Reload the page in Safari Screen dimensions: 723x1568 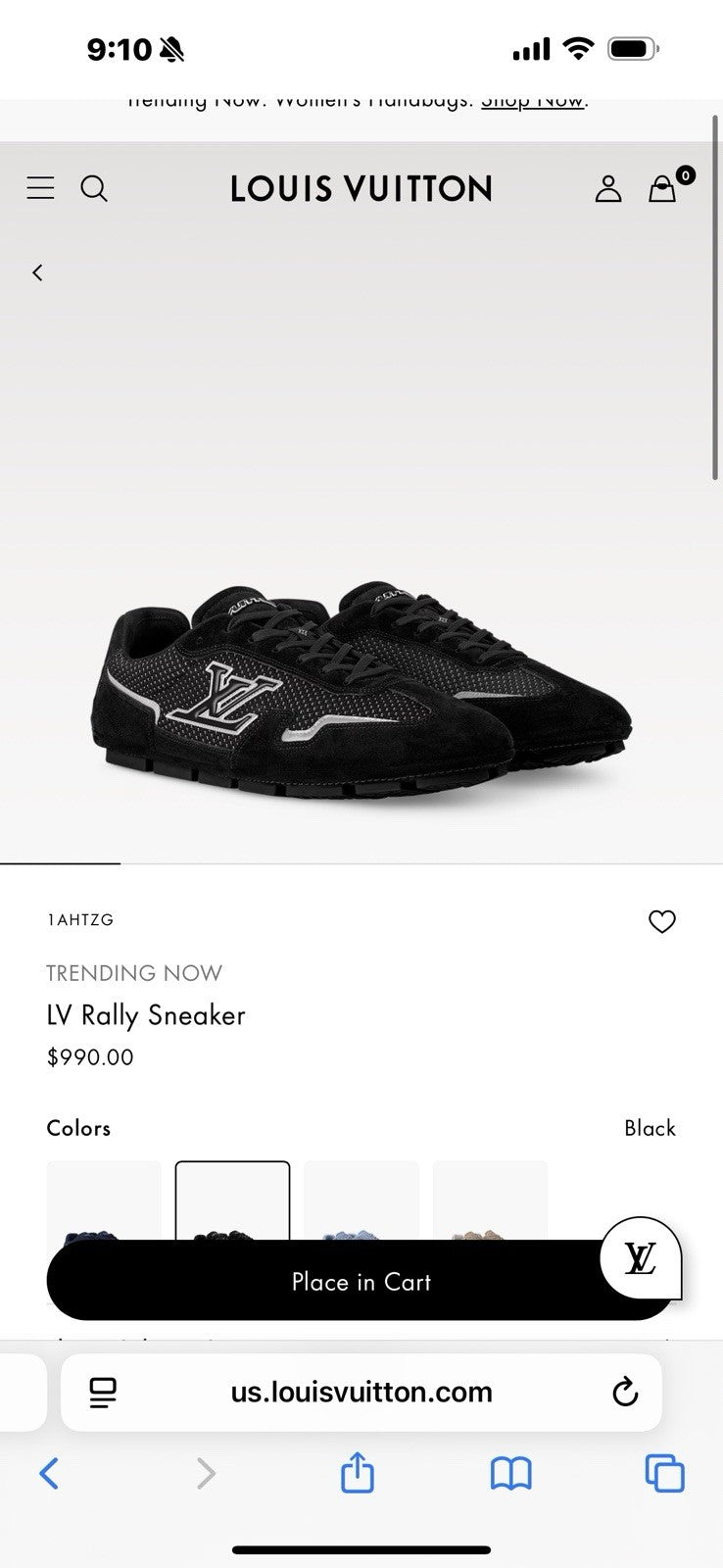point(625,1392)
